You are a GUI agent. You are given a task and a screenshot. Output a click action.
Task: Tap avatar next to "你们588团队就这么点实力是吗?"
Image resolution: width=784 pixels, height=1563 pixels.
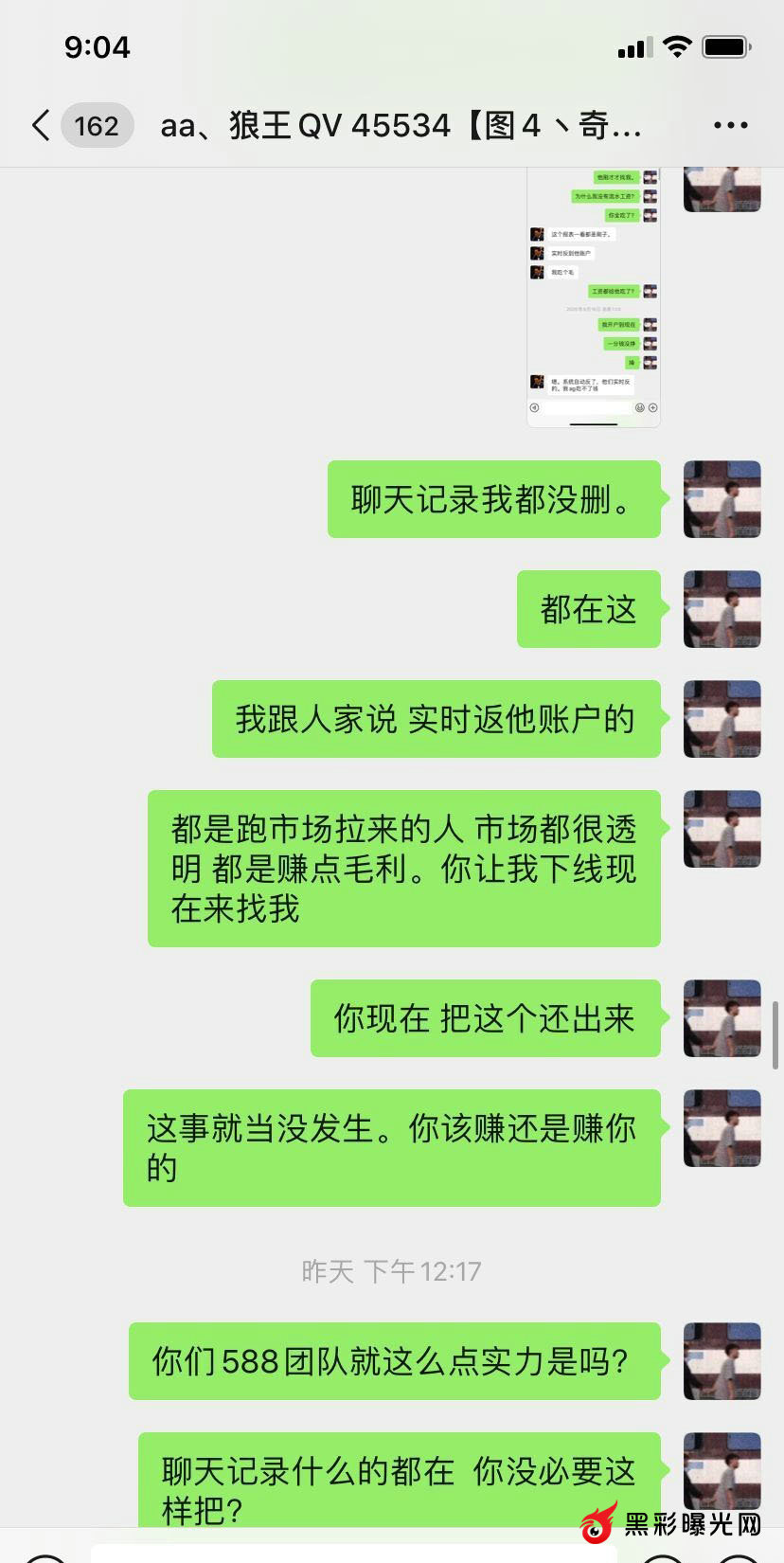[722, 1361]
